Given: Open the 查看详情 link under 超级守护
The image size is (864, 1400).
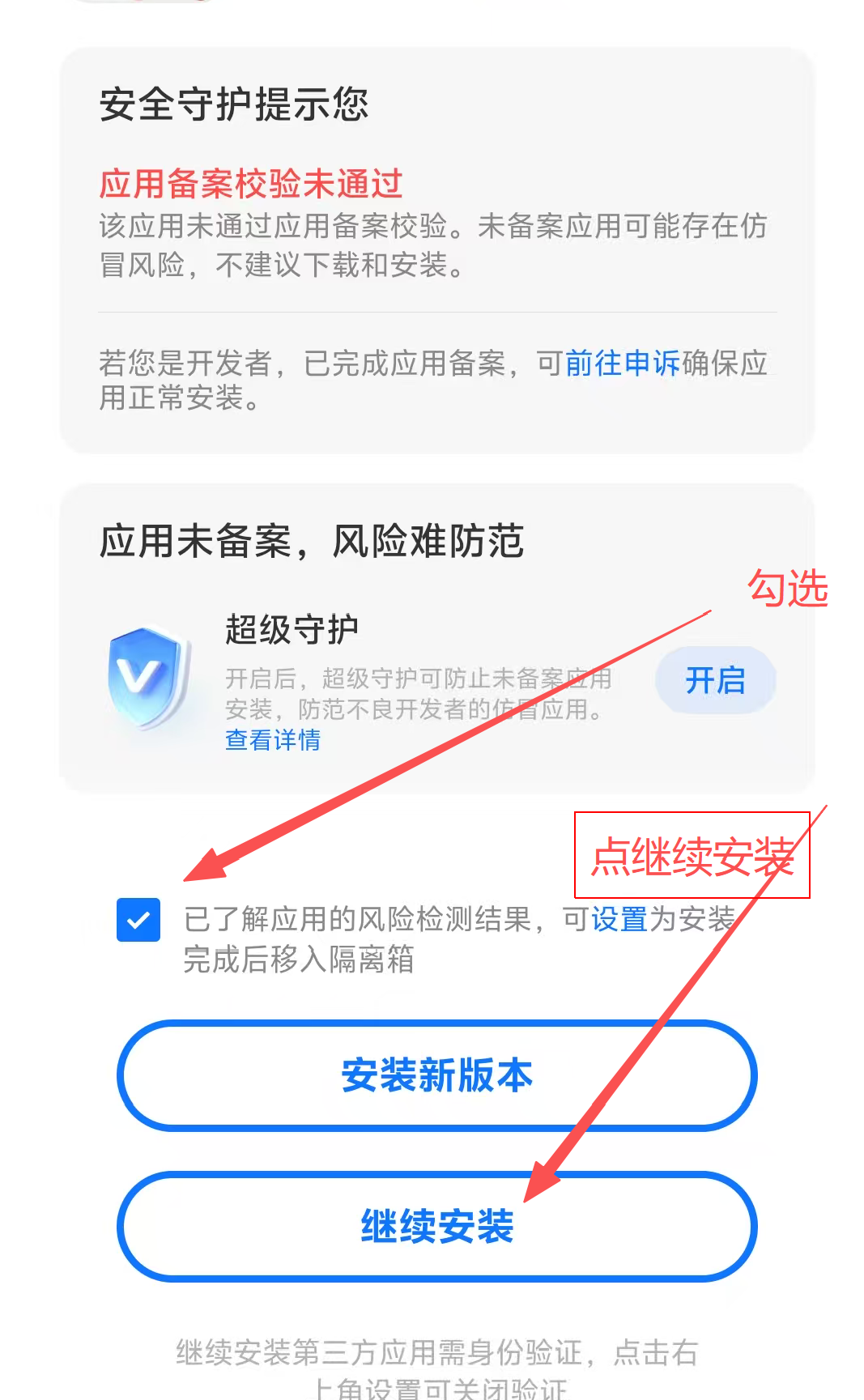Looking at the screenshot, I should click(272, 740).
